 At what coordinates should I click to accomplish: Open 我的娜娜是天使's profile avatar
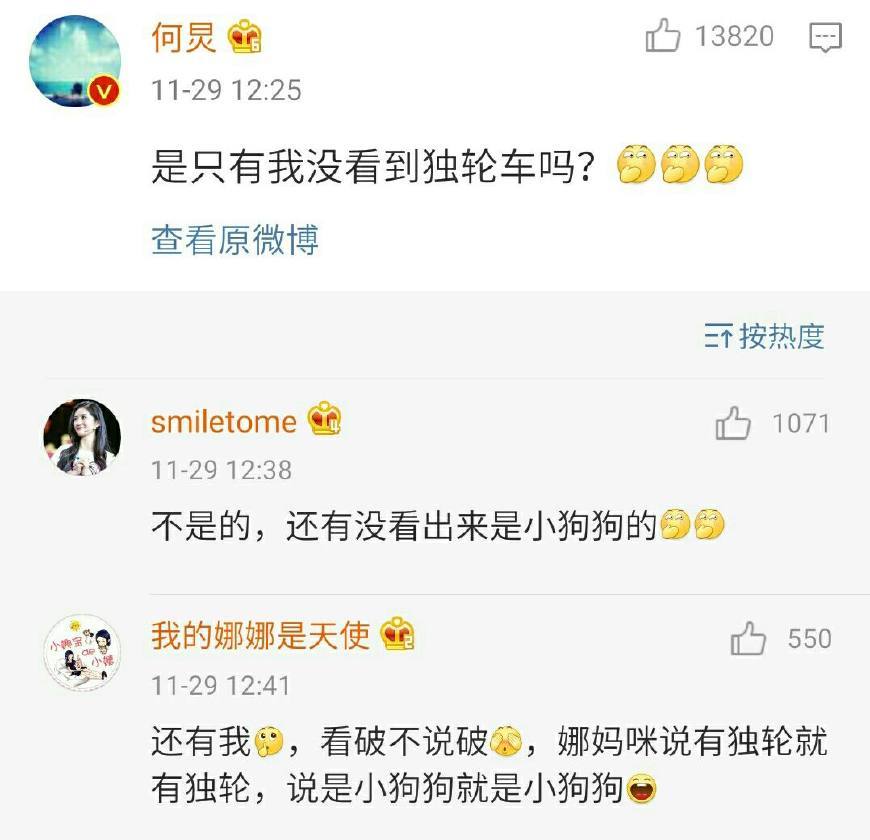coord(82,653)
